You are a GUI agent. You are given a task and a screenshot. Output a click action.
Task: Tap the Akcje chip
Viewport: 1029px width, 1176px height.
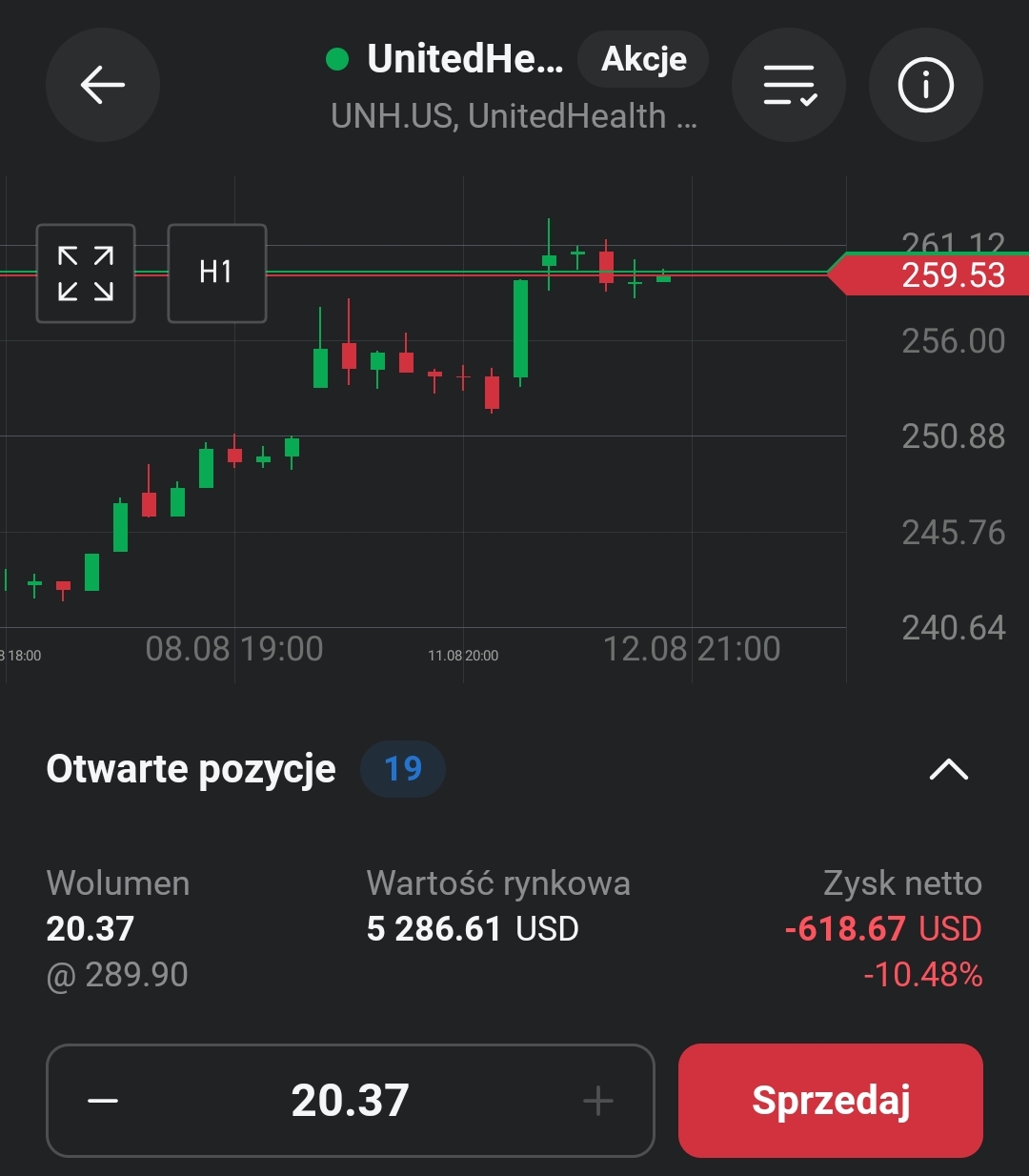(643, 59)
